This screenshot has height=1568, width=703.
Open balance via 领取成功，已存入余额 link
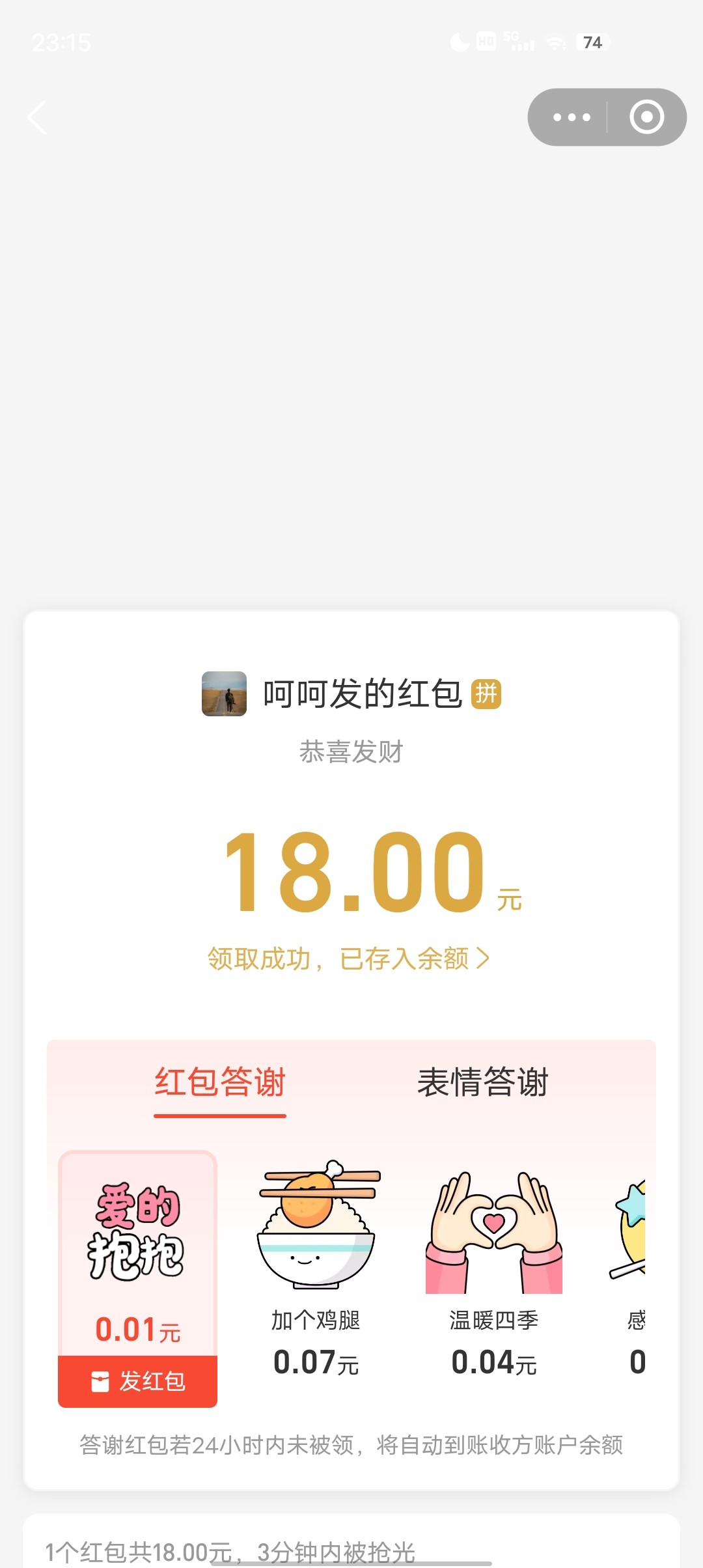click(348, 959)
